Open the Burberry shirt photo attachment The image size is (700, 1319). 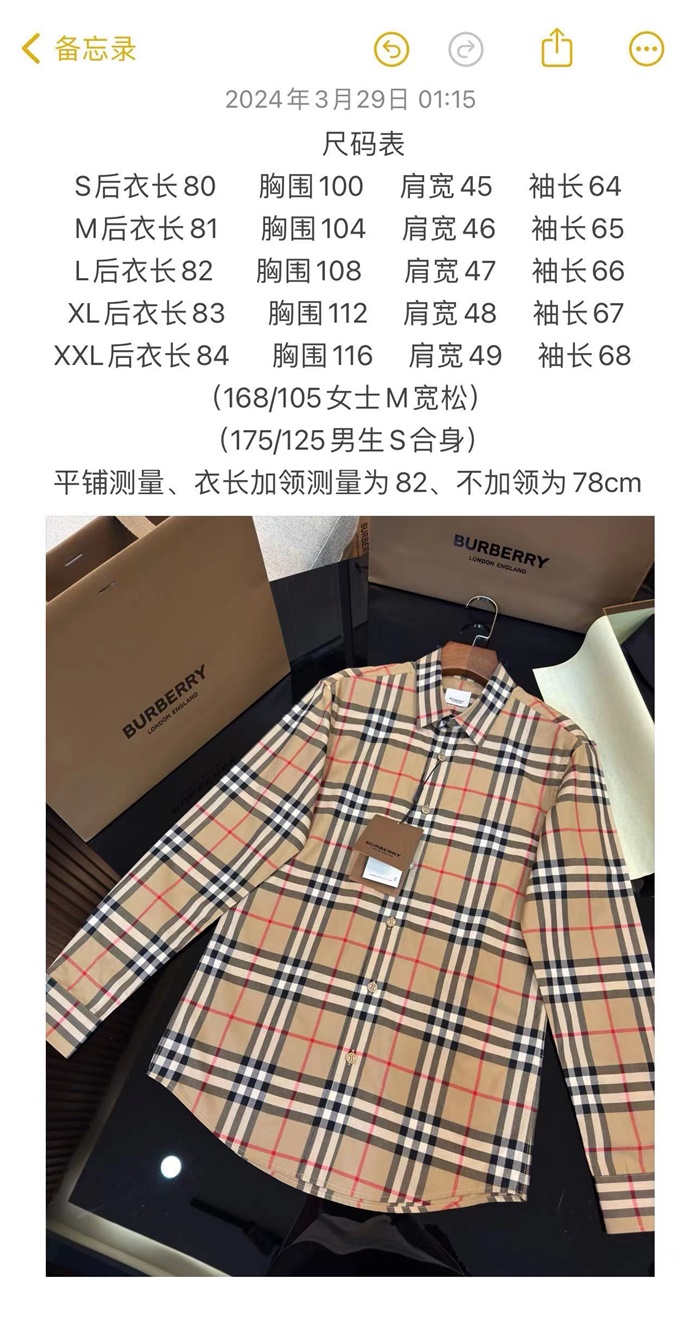coord(350,895)
